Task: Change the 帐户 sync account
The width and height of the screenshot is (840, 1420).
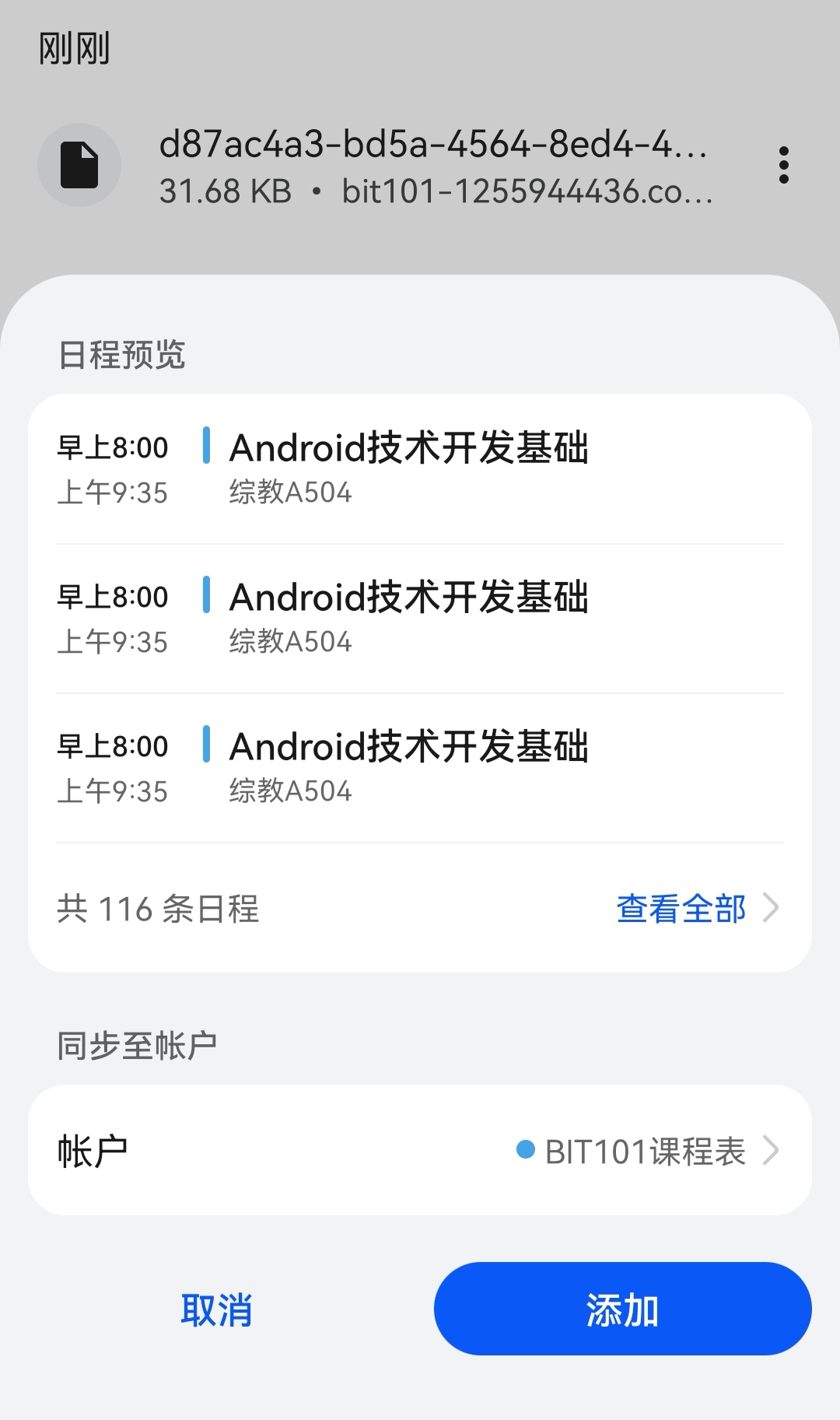Action: coord(420,1150)
